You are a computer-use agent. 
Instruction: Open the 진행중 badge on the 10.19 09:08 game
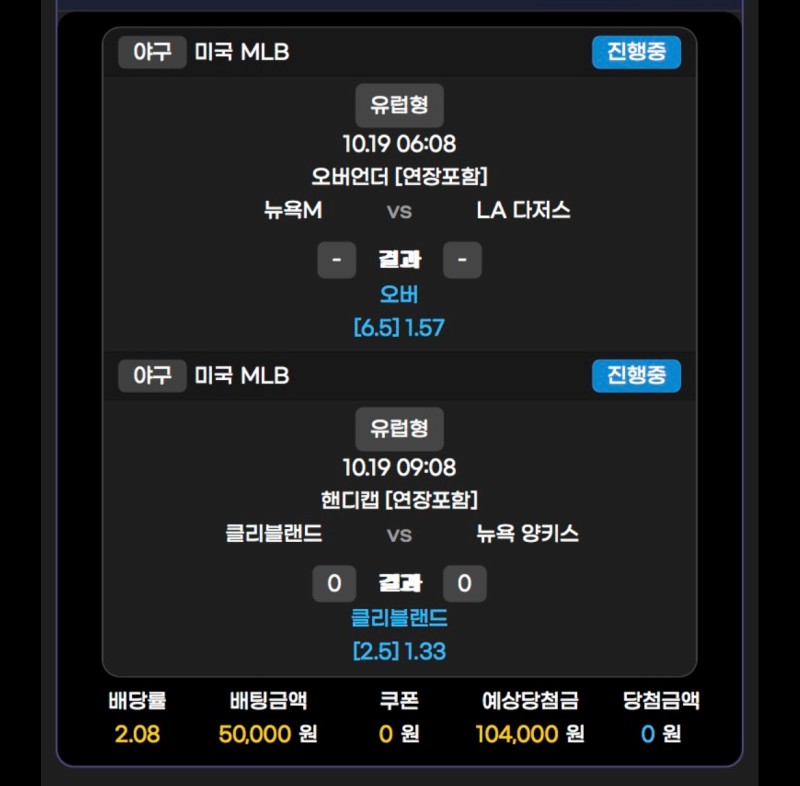coord(636,376)
